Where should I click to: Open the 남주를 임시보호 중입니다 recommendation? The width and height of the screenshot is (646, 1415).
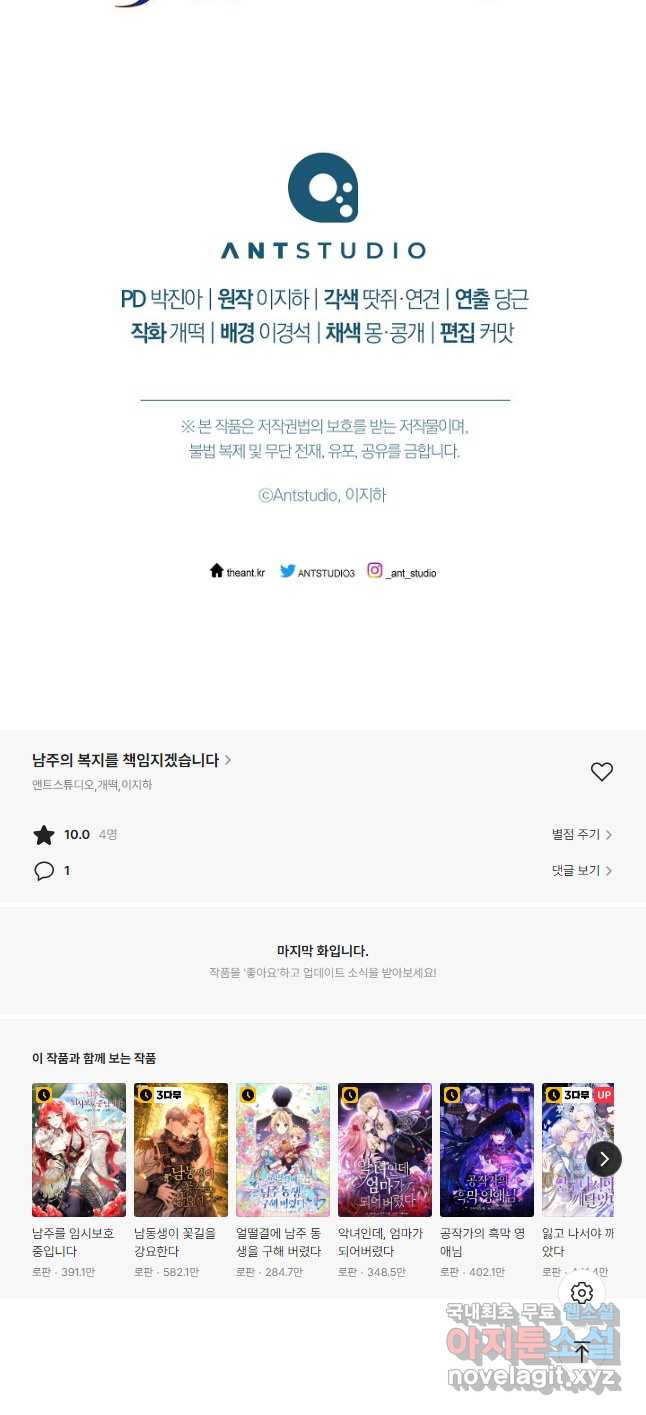coord(79,1150)
